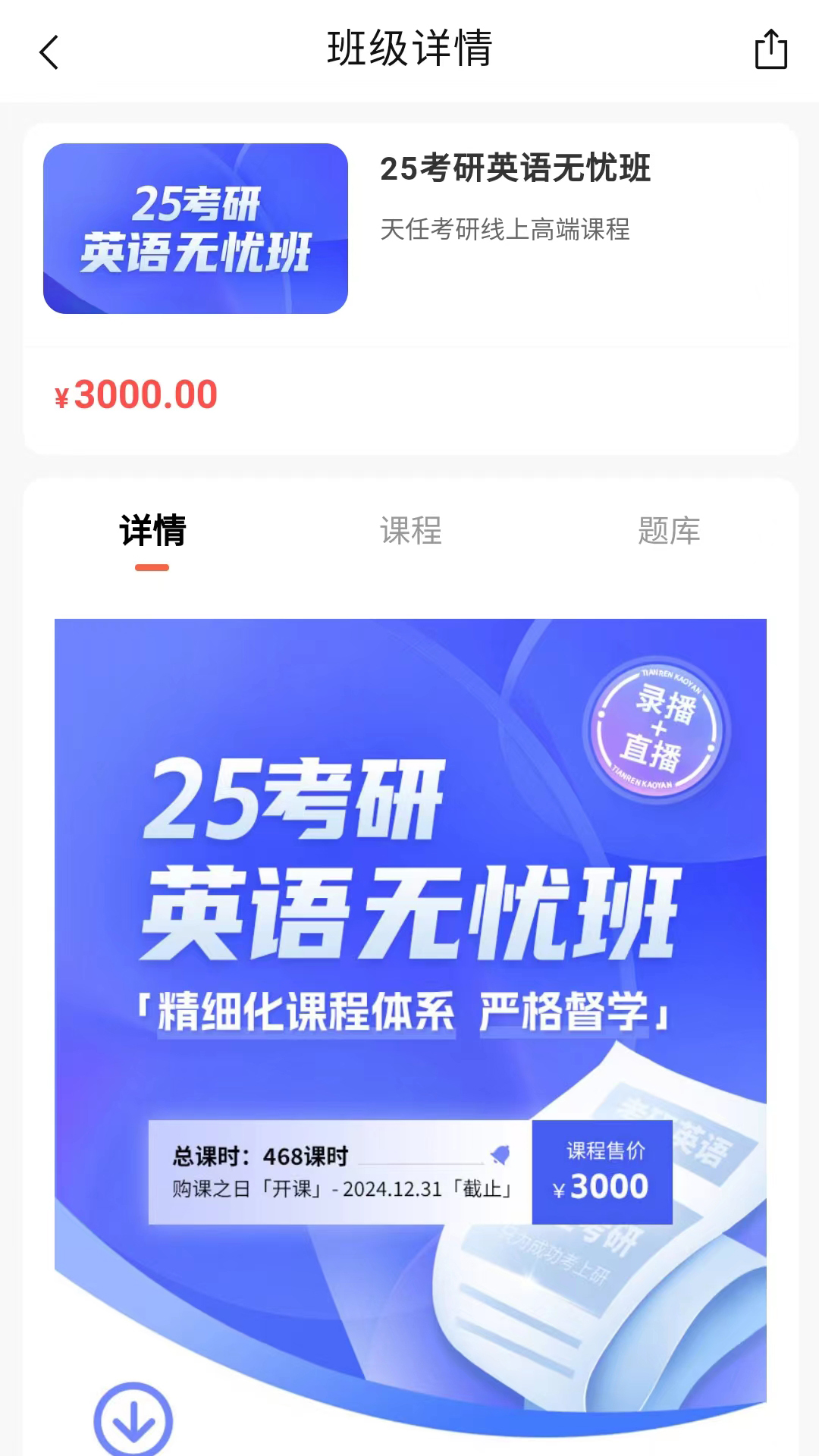
Task: Go back from the class details page
Action: point(49,52)
